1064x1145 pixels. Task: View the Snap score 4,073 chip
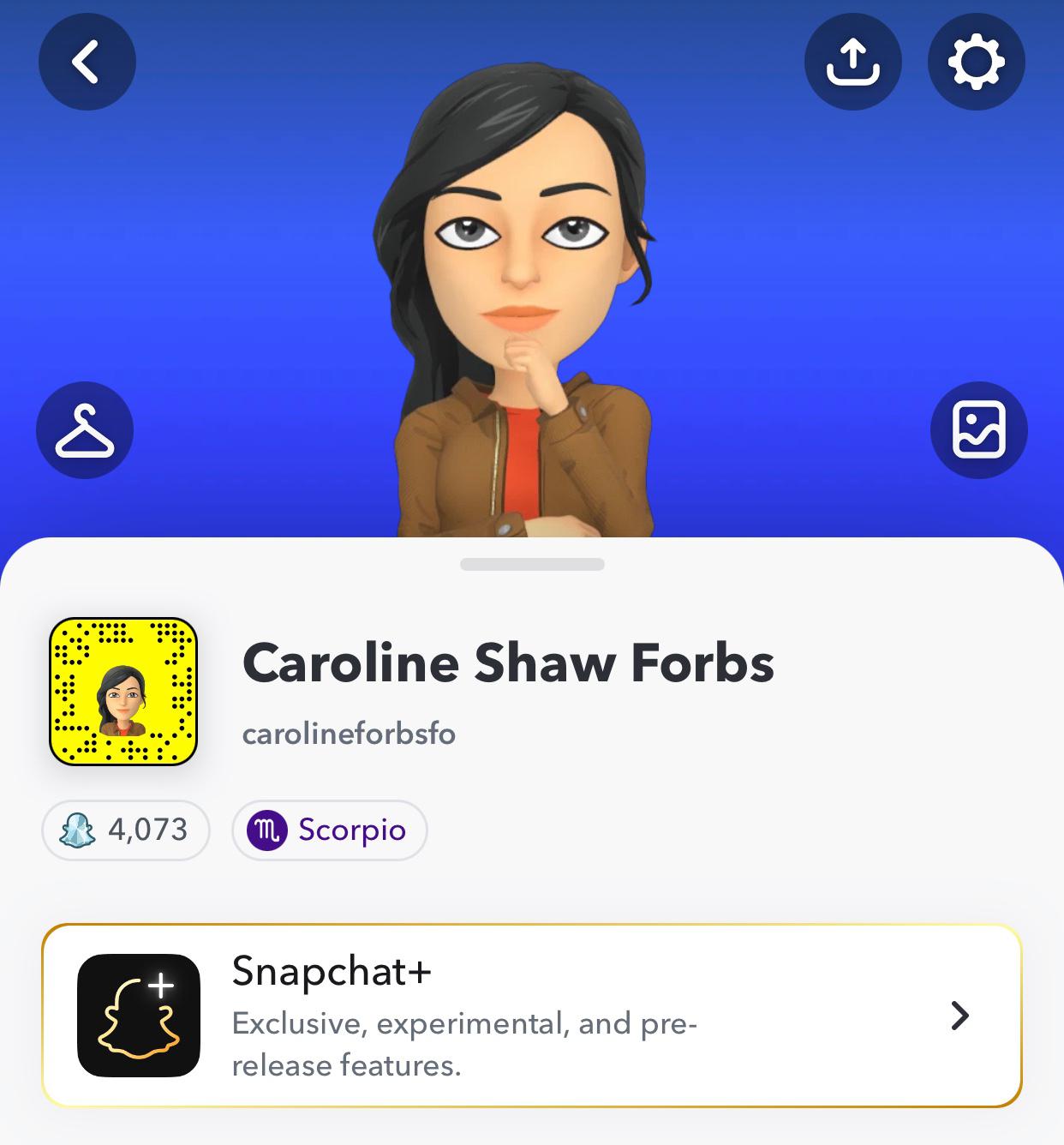pyautogui.click(x=126, y=830)
